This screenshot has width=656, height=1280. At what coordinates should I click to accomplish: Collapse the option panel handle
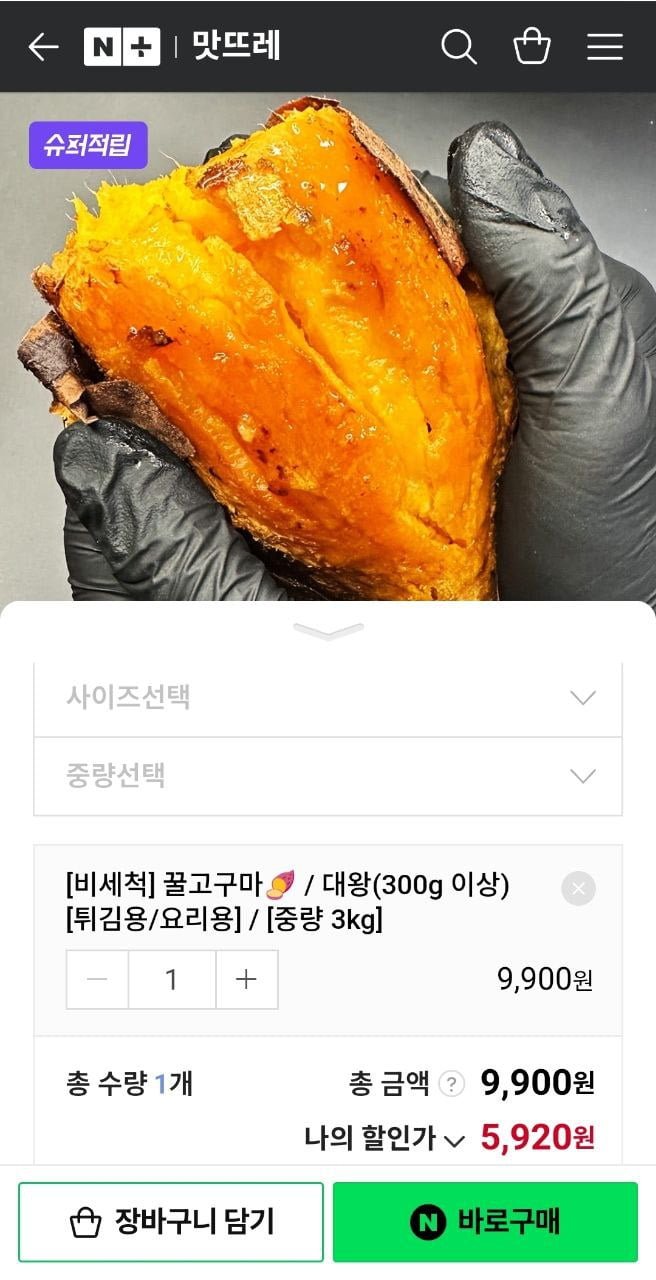click(328, 631)
